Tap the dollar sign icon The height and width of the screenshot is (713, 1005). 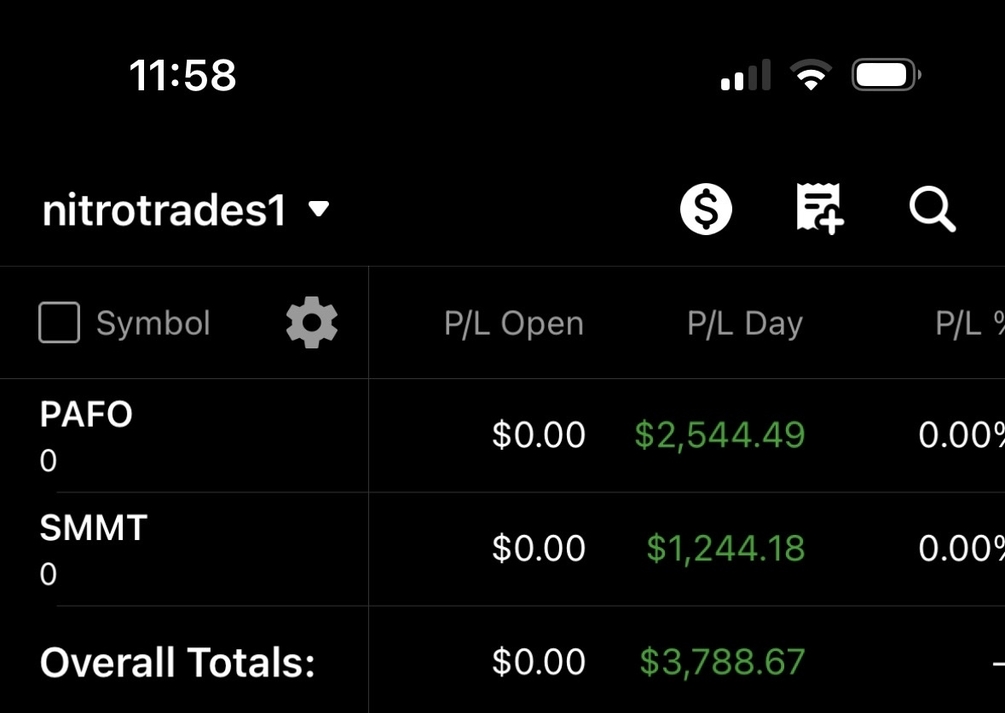[x=706, y=210]
